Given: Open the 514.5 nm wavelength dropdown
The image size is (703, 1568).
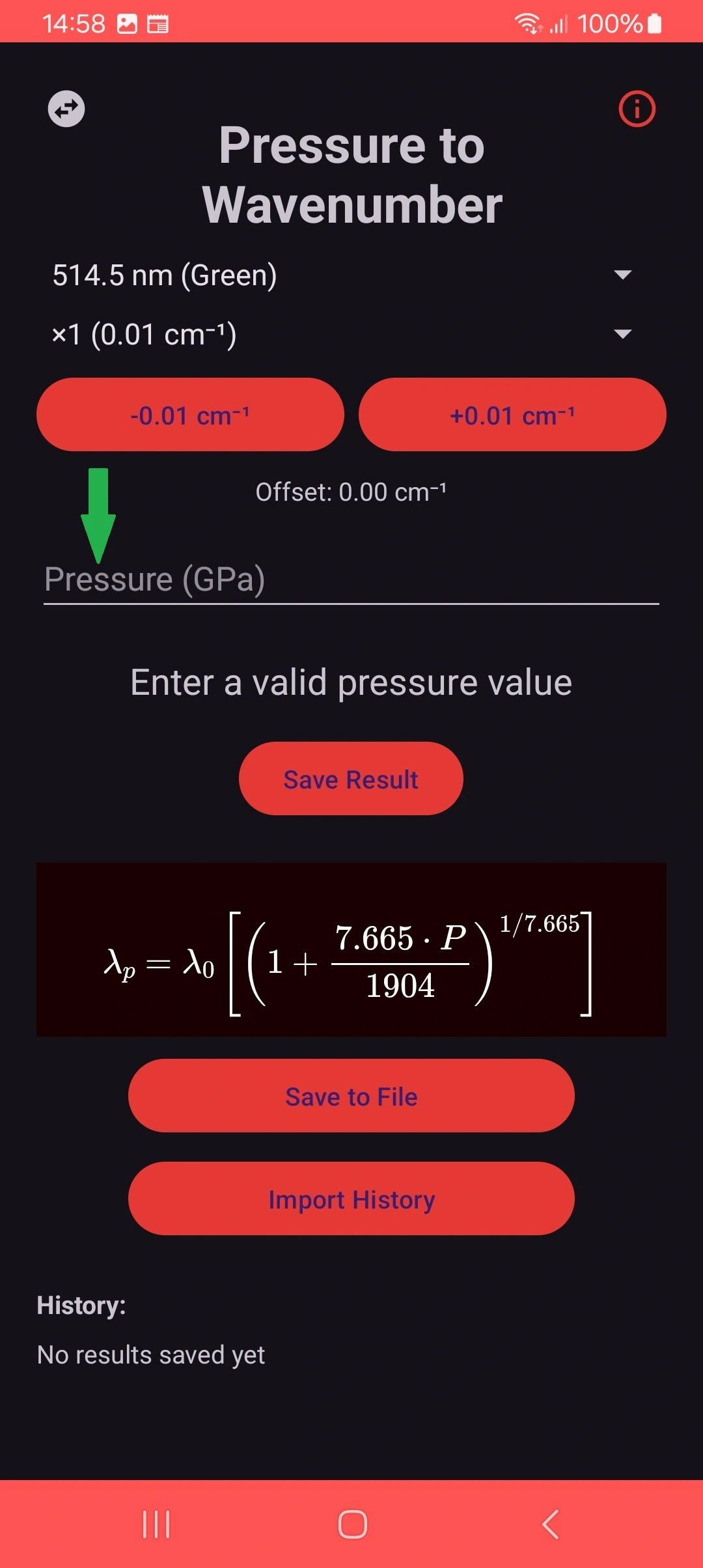Looking at the screenshot, I should pyautogui.click(x=260, y=274).
